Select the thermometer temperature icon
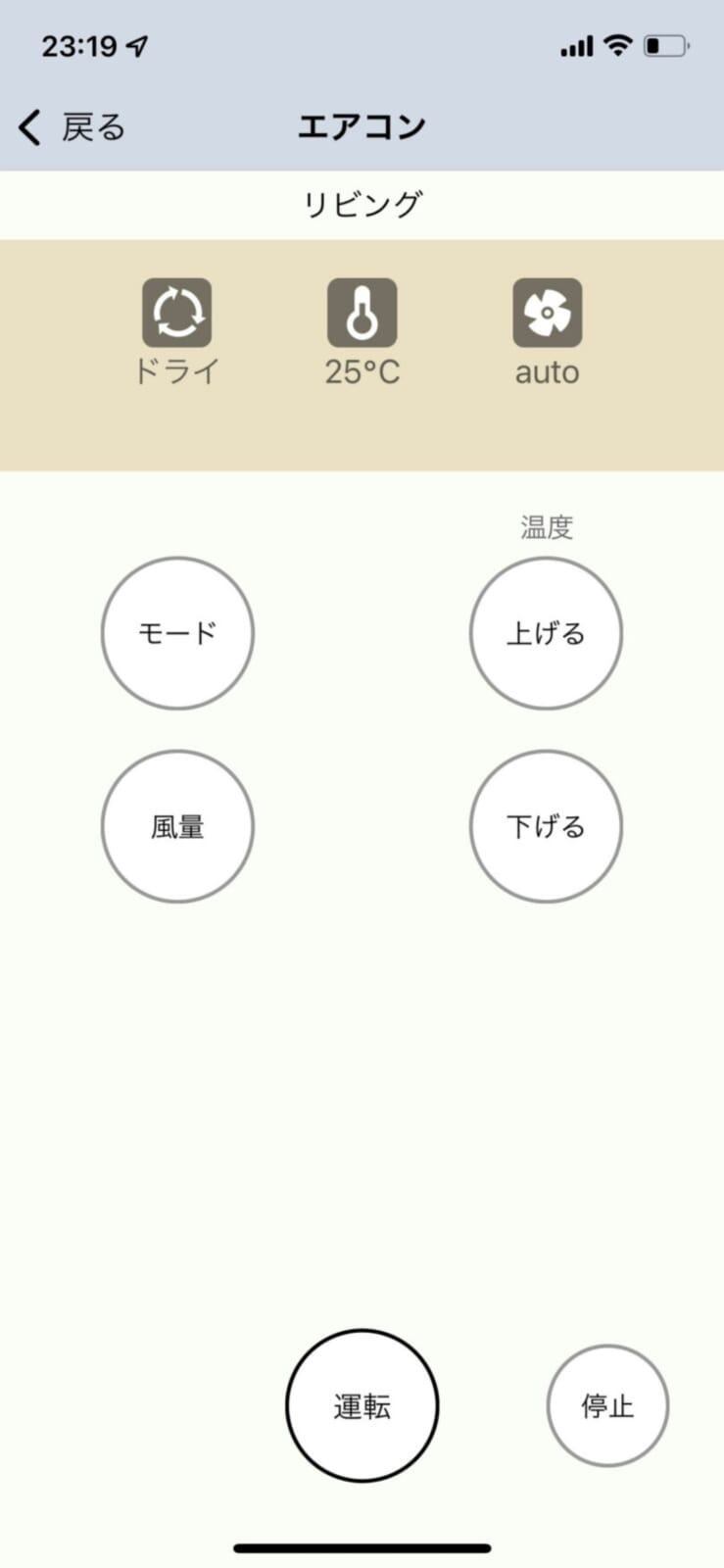This screenshot has height=1568, width=724. coord(362,314)
